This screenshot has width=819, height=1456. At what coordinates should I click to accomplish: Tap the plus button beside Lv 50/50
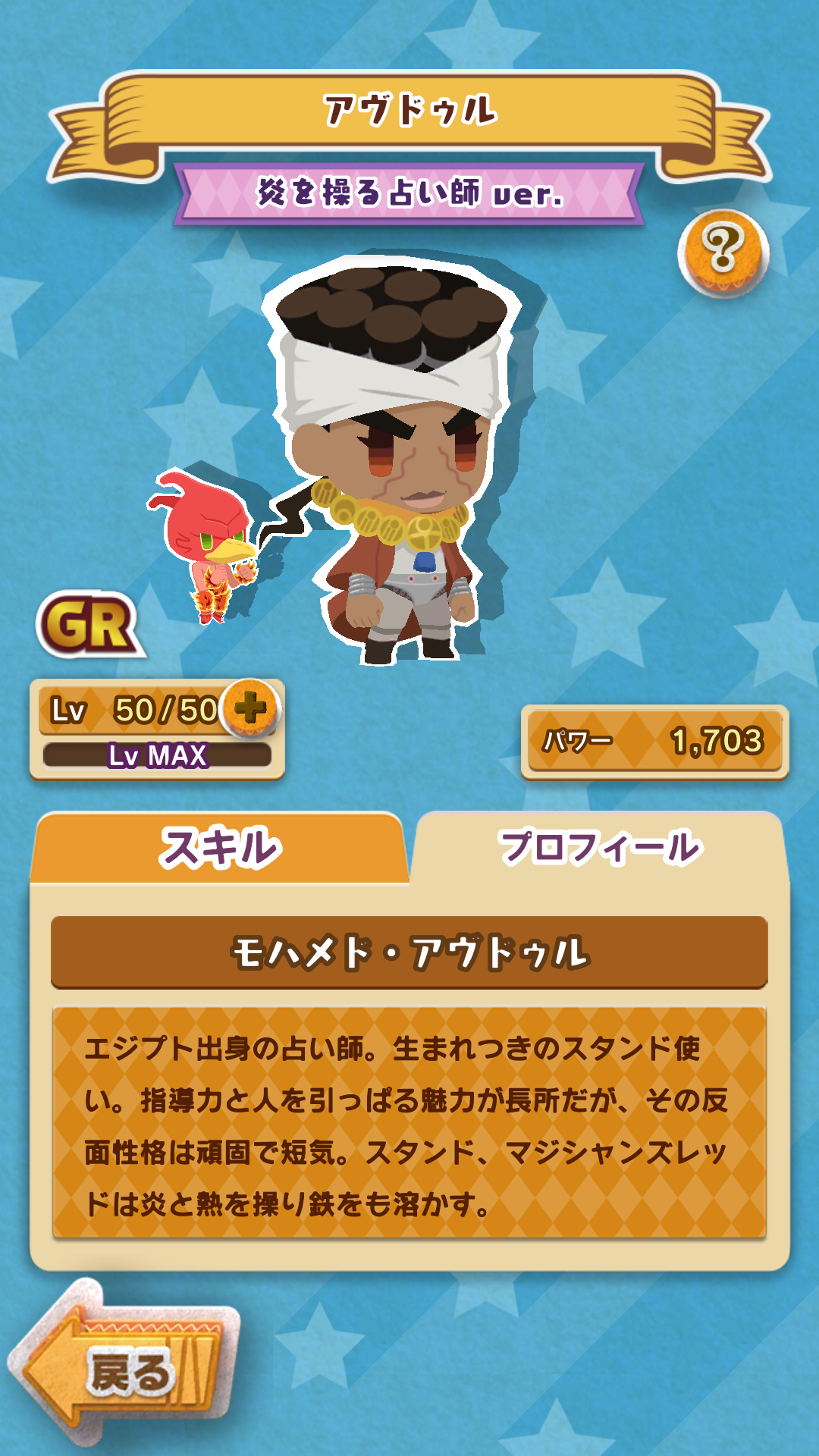coord(251,708)
